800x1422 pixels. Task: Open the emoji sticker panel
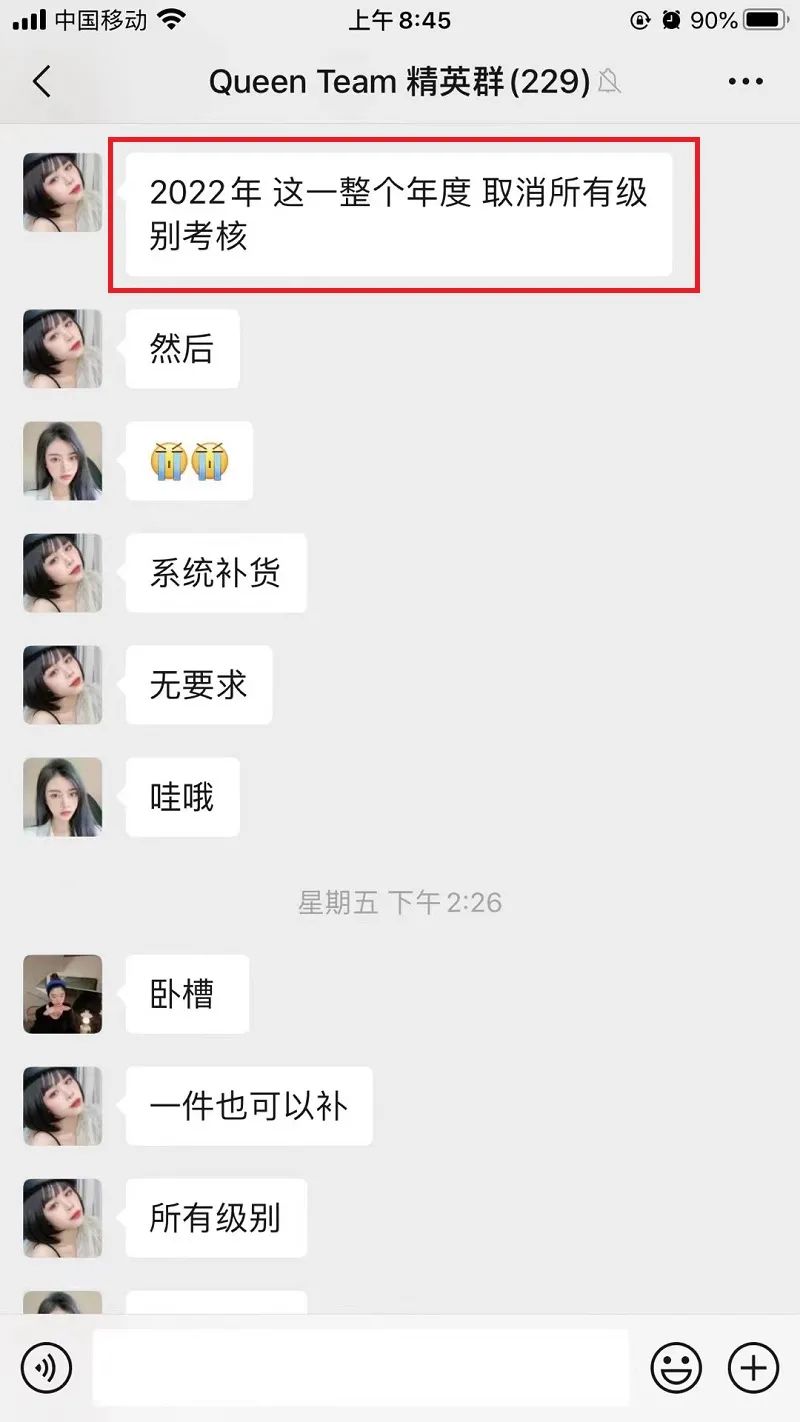pyautogui.click(x=676, y=1367)
